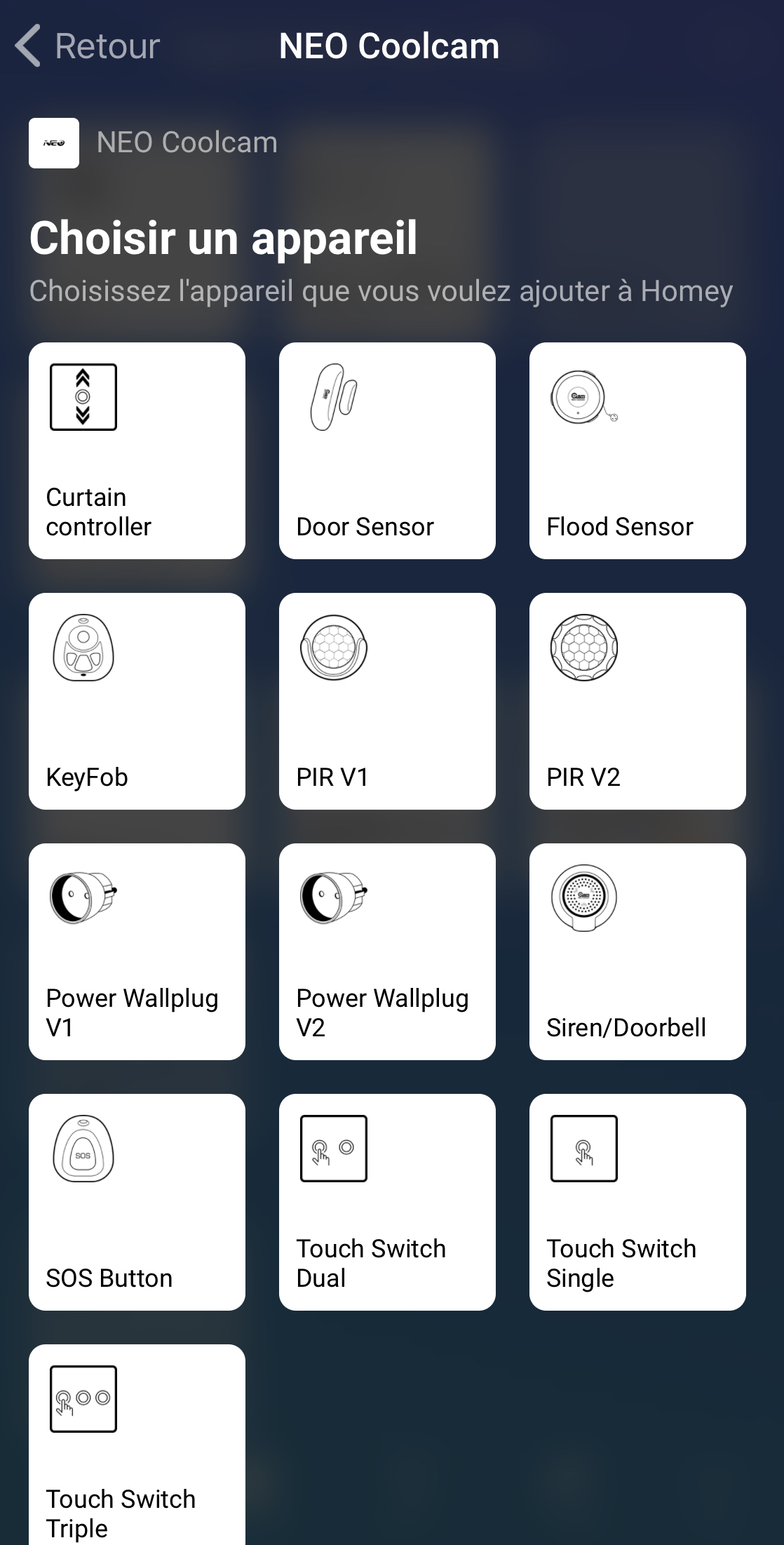Choose the PIR V2 sensor
The height and width of the screenshot is (1545, 784).
[x=637, y=701]
